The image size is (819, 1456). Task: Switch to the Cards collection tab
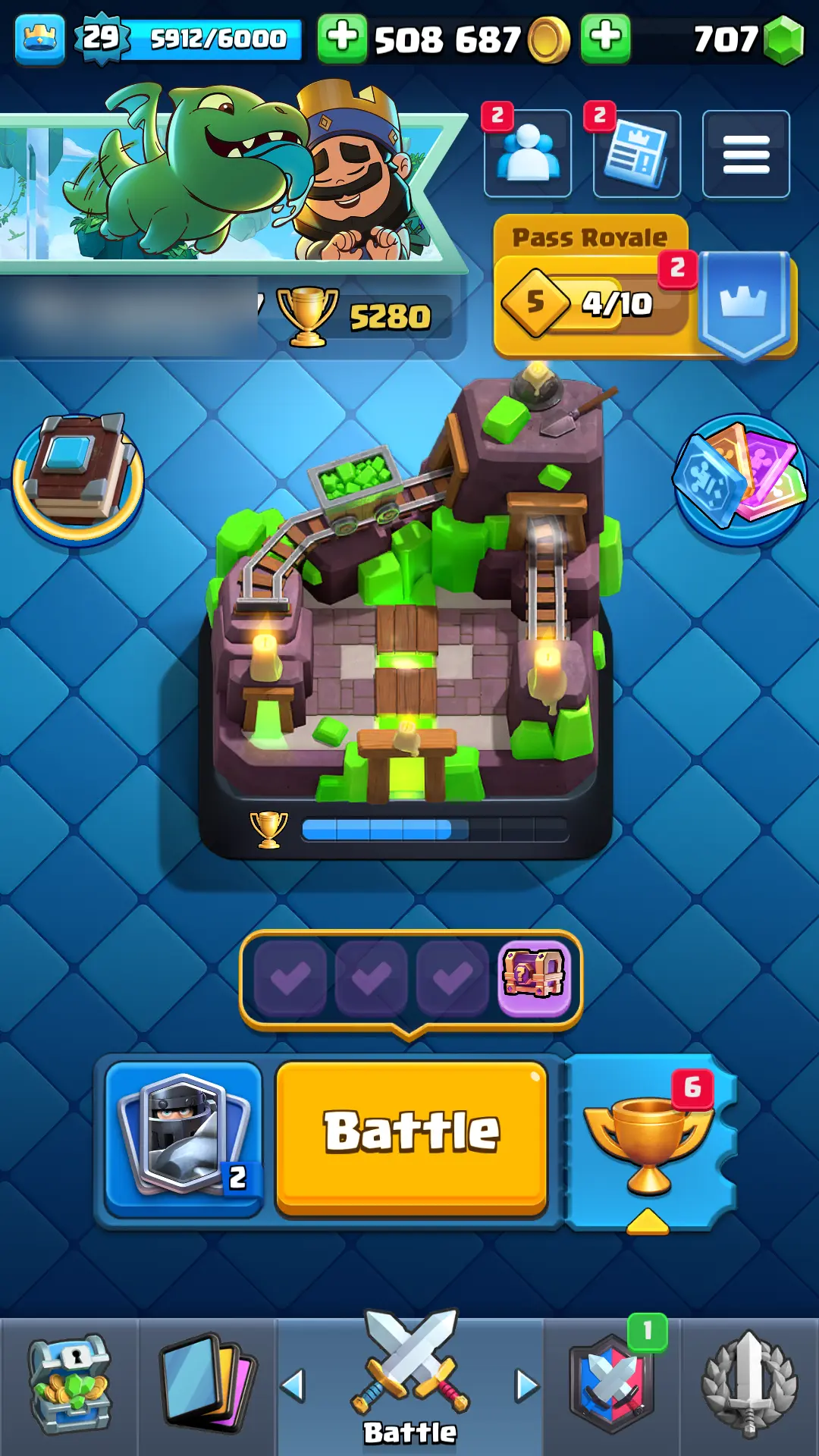(x=207, y=1386)
